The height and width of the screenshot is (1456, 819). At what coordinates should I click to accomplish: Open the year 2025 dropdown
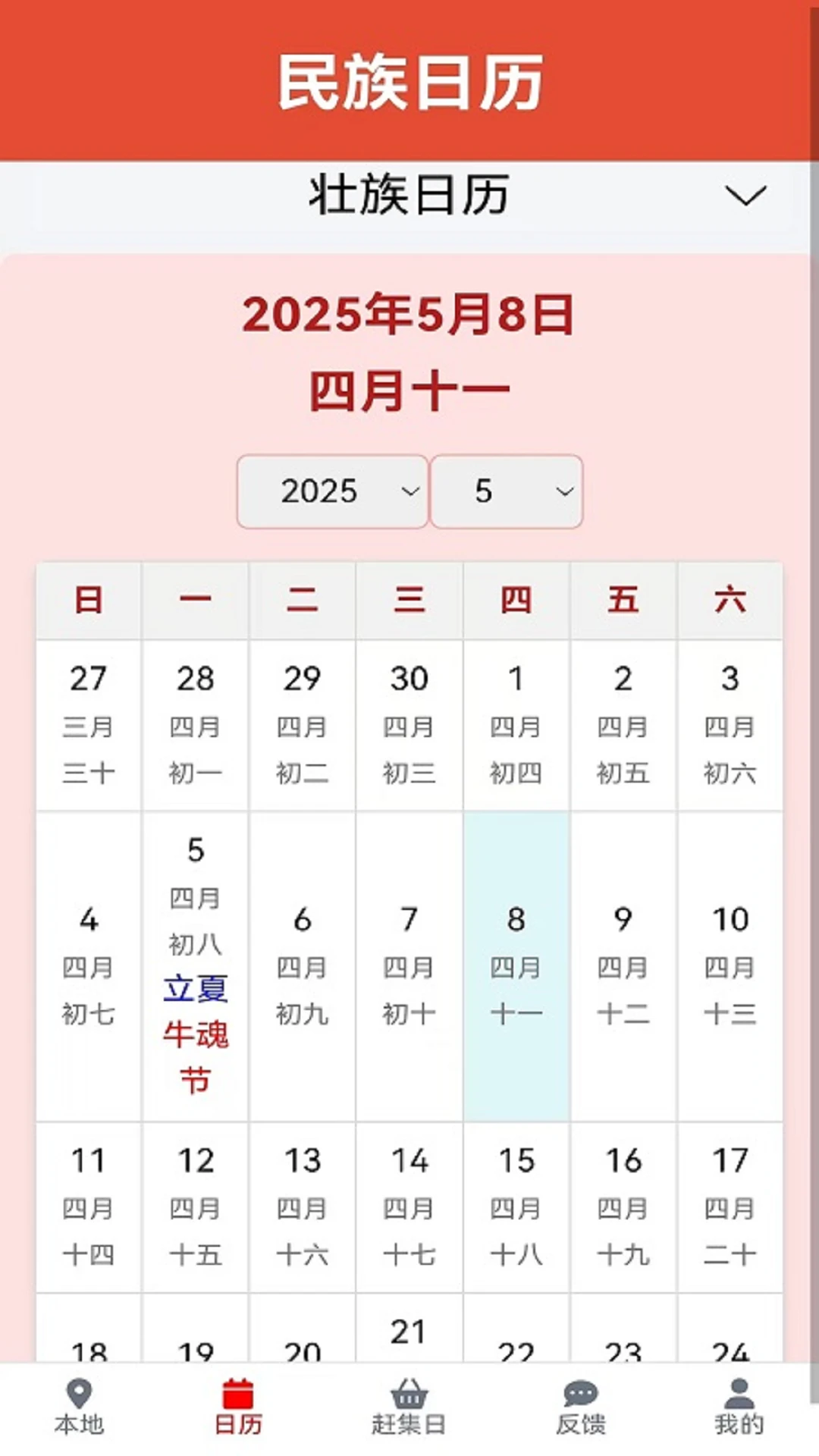point(331,491)
